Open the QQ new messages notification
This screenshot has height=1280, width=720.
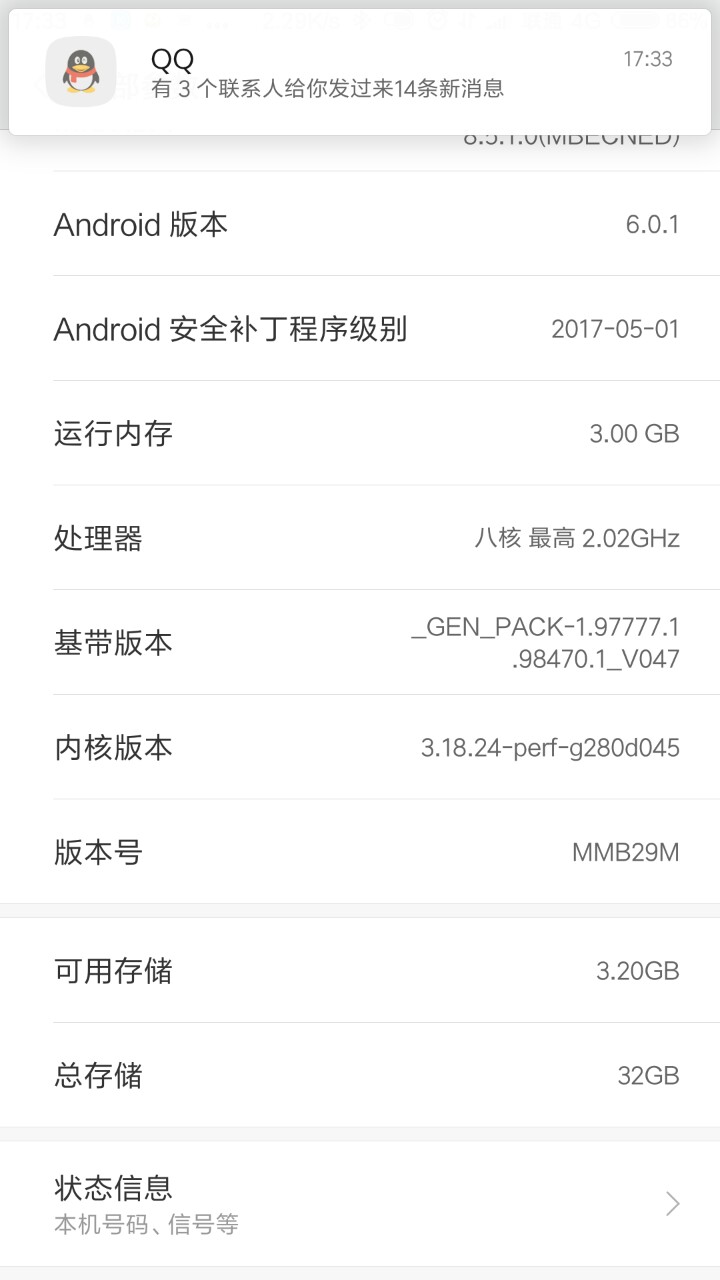(x=360, y=73)
